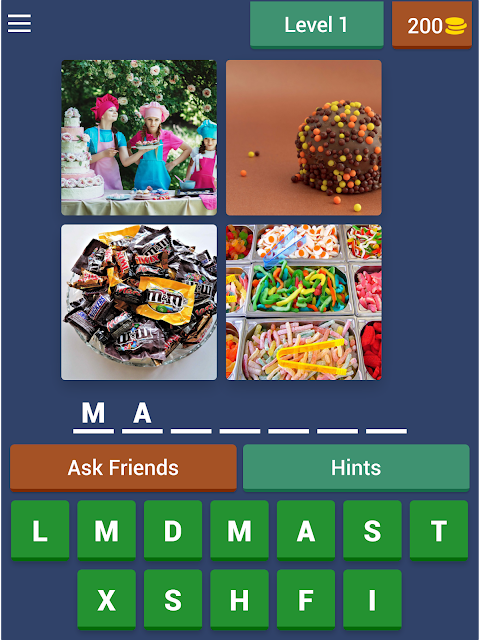Select the letter T tile
479x640 pixels.
click(439, 531)
